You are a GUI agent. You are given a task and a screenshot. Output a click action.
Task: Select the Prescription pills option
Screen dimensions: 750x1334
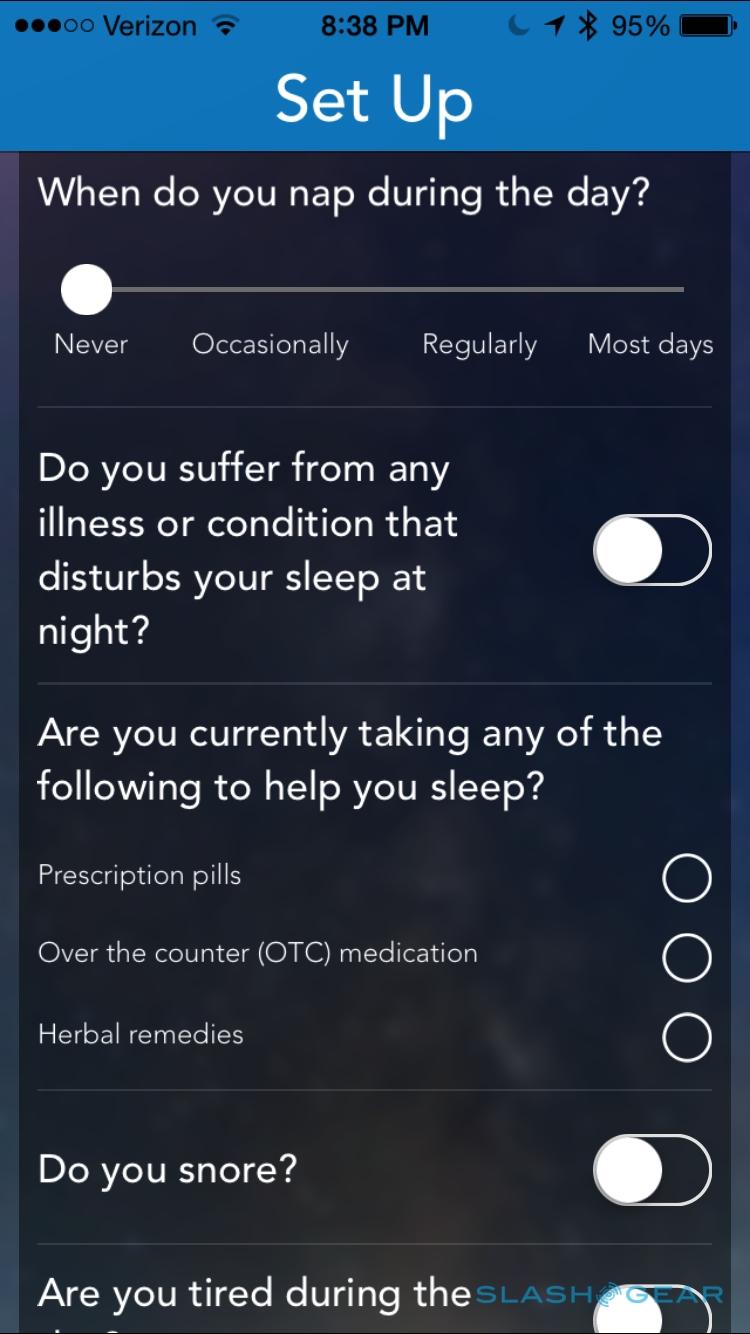(x=686, y=878)
